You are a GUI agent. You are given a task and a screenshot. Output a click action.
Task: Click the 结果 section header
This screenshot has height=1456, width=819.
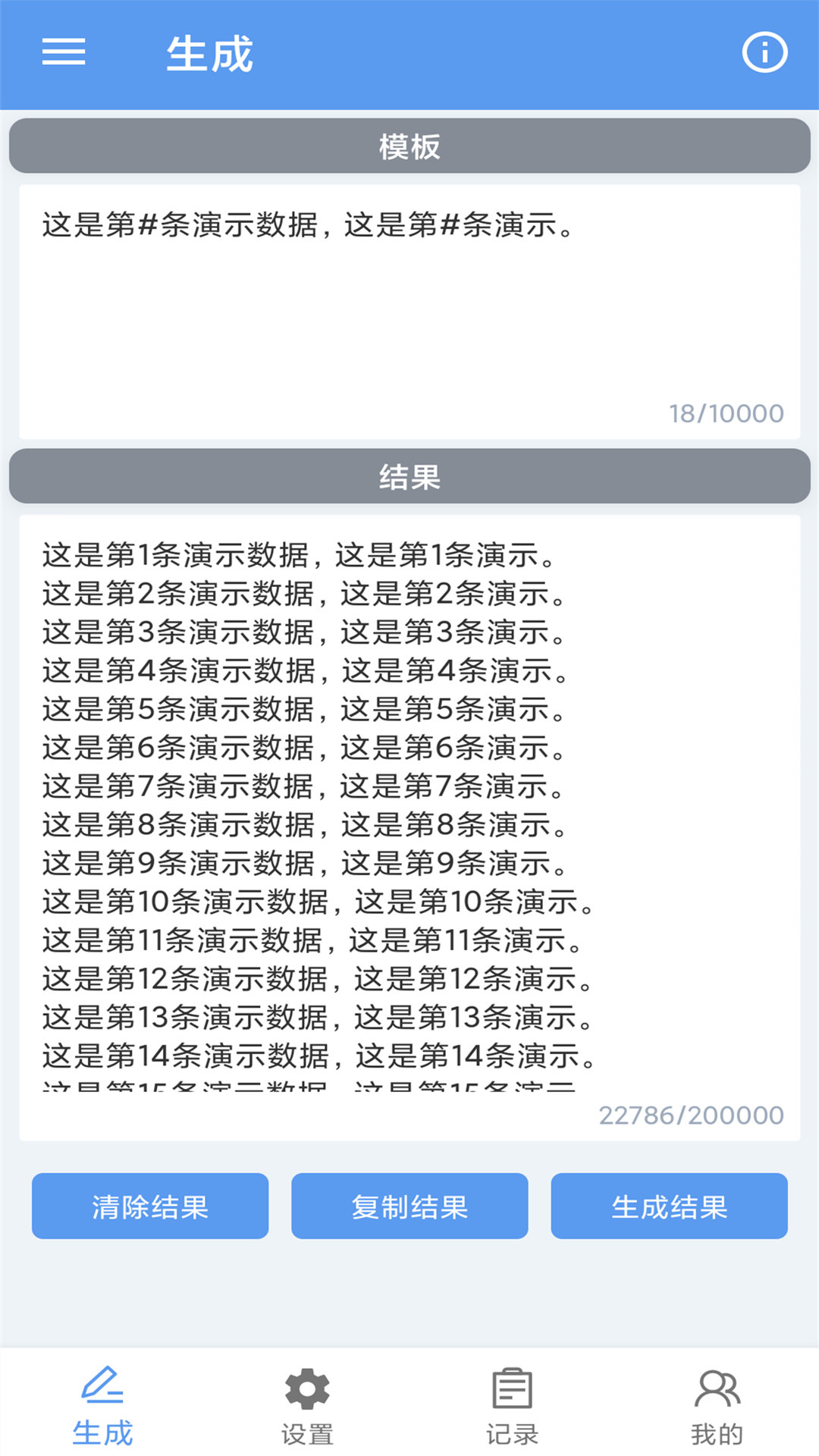pyautogui.click(x=409, y=475)
